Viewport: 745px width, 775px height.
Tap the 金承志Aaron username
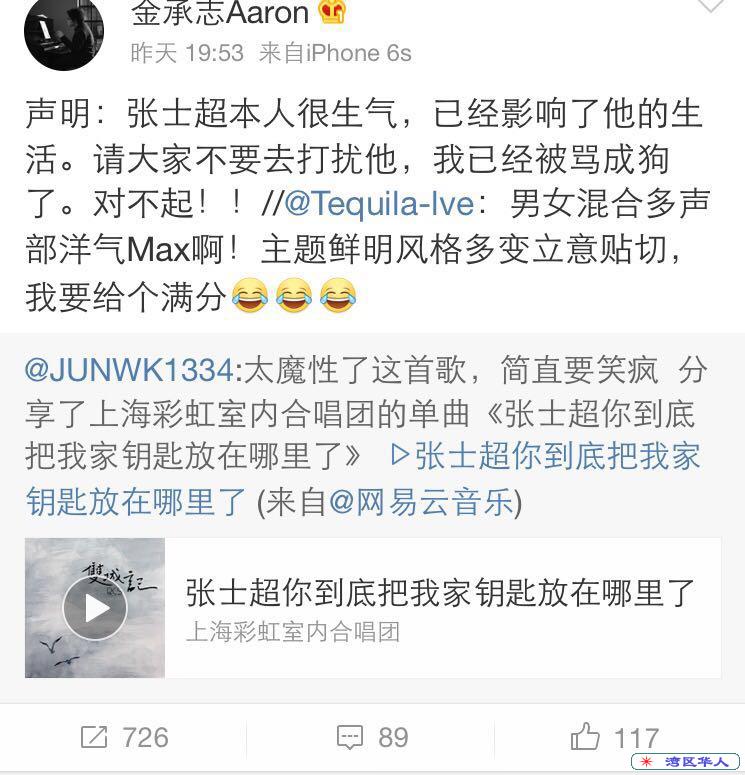(x=220, y=14)
